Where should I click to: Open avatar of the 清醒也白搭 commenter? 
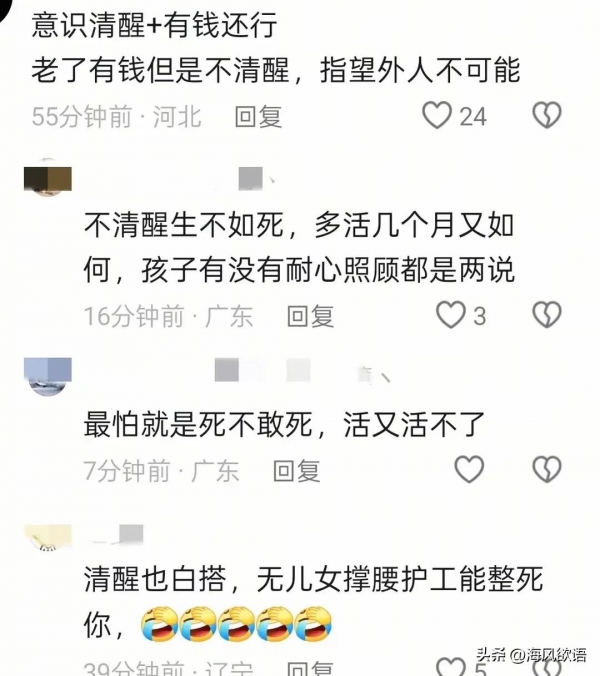(49, 537)
